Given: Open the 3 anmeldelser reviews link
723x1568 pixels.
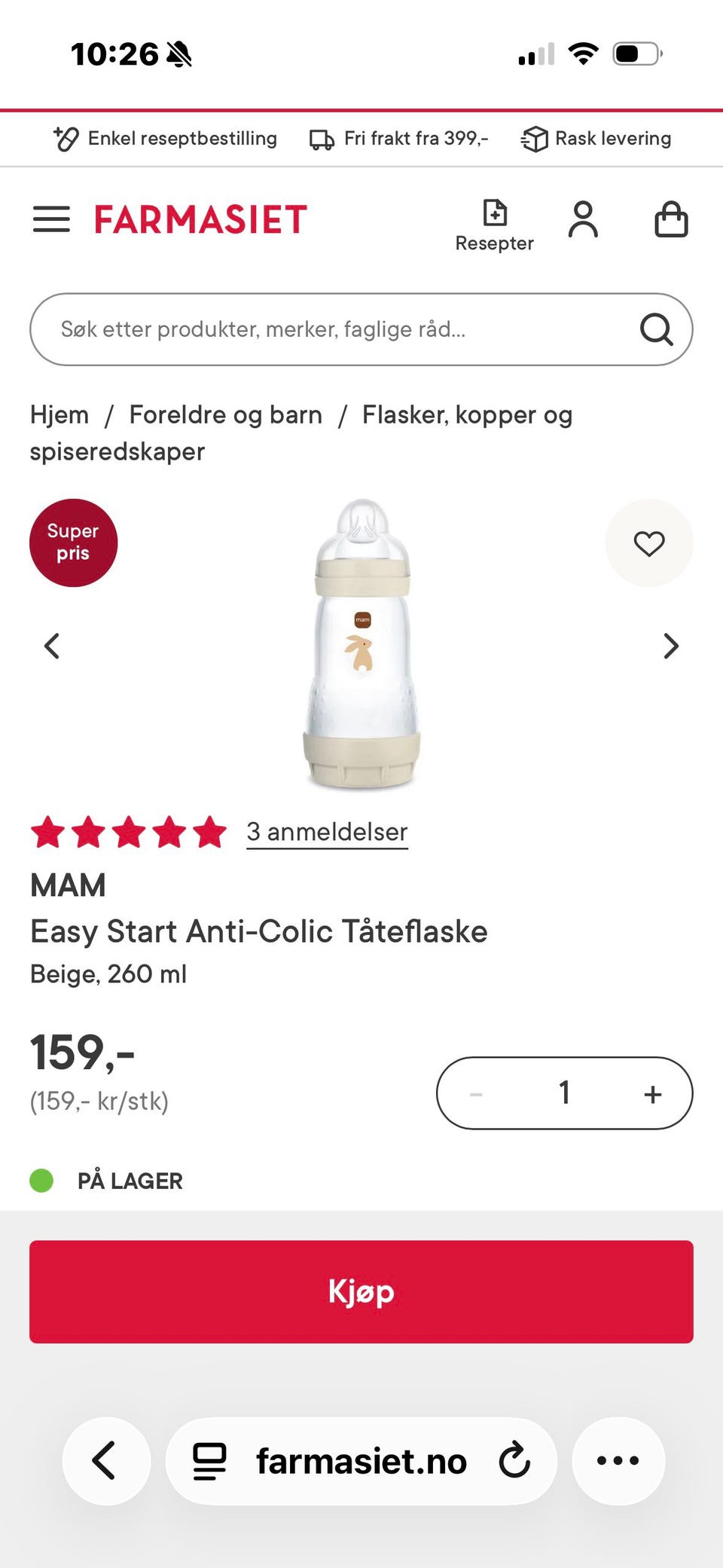Looking at the screenshot, I should (327, 832).
